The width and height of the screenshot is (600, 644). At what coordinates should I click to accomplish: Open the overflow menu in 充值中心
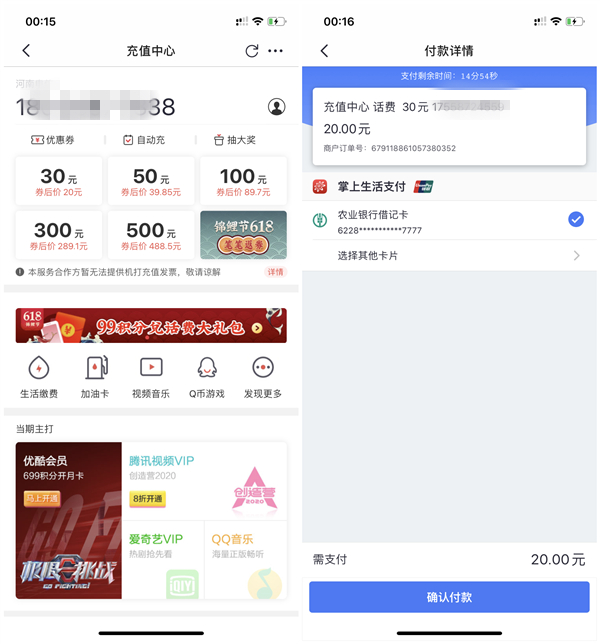coord(276,51)
